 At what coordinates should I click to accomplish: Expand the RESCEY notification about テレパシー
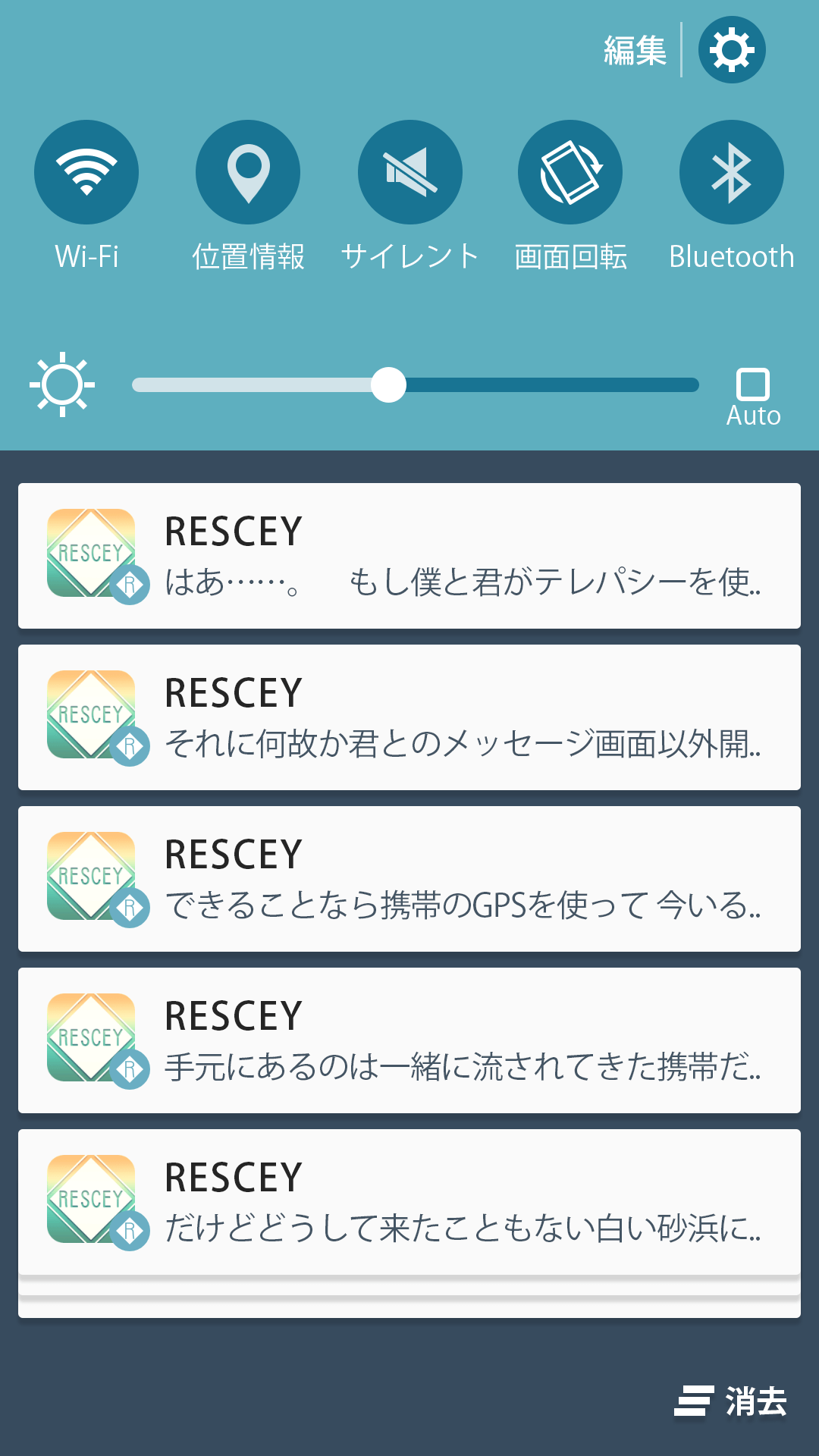(409, 555)
